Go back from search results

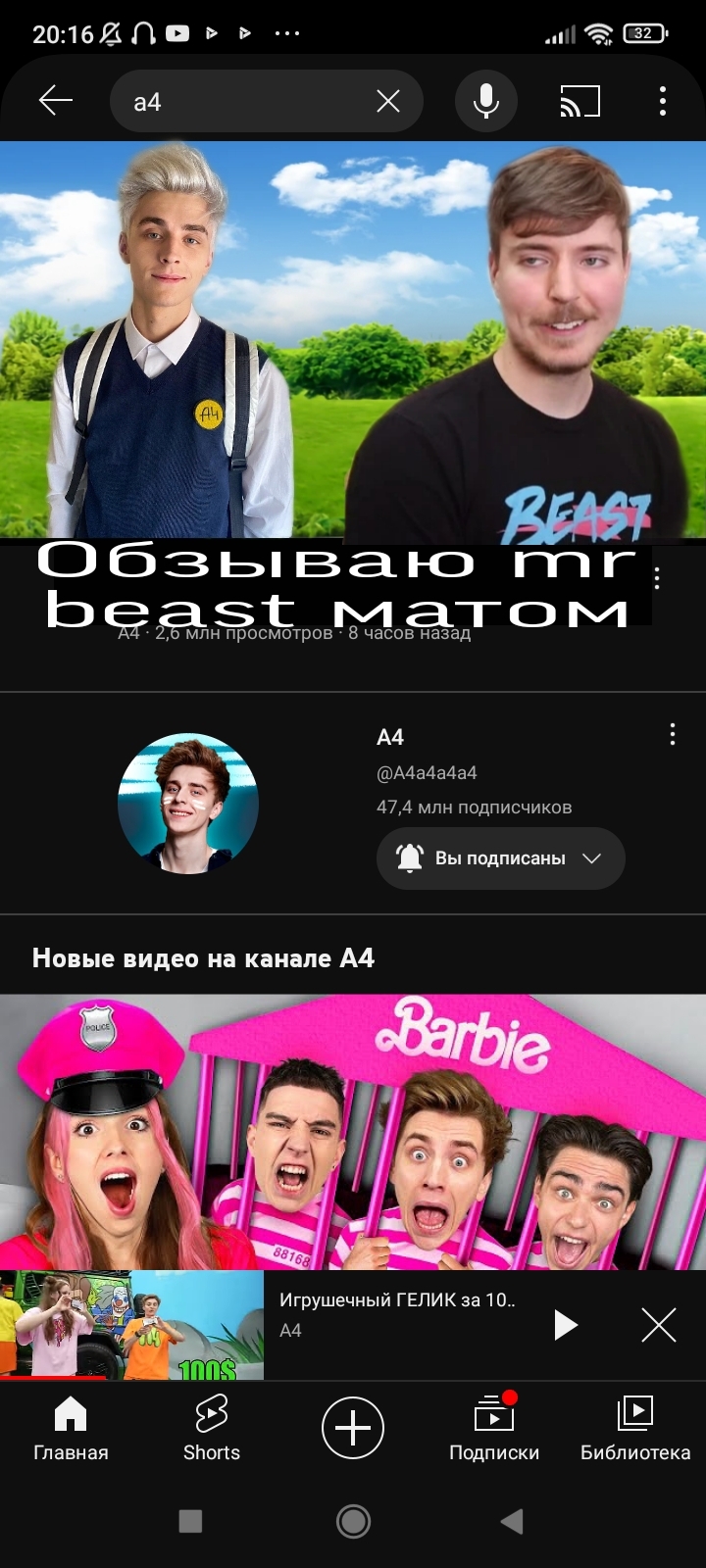(56, 101)
